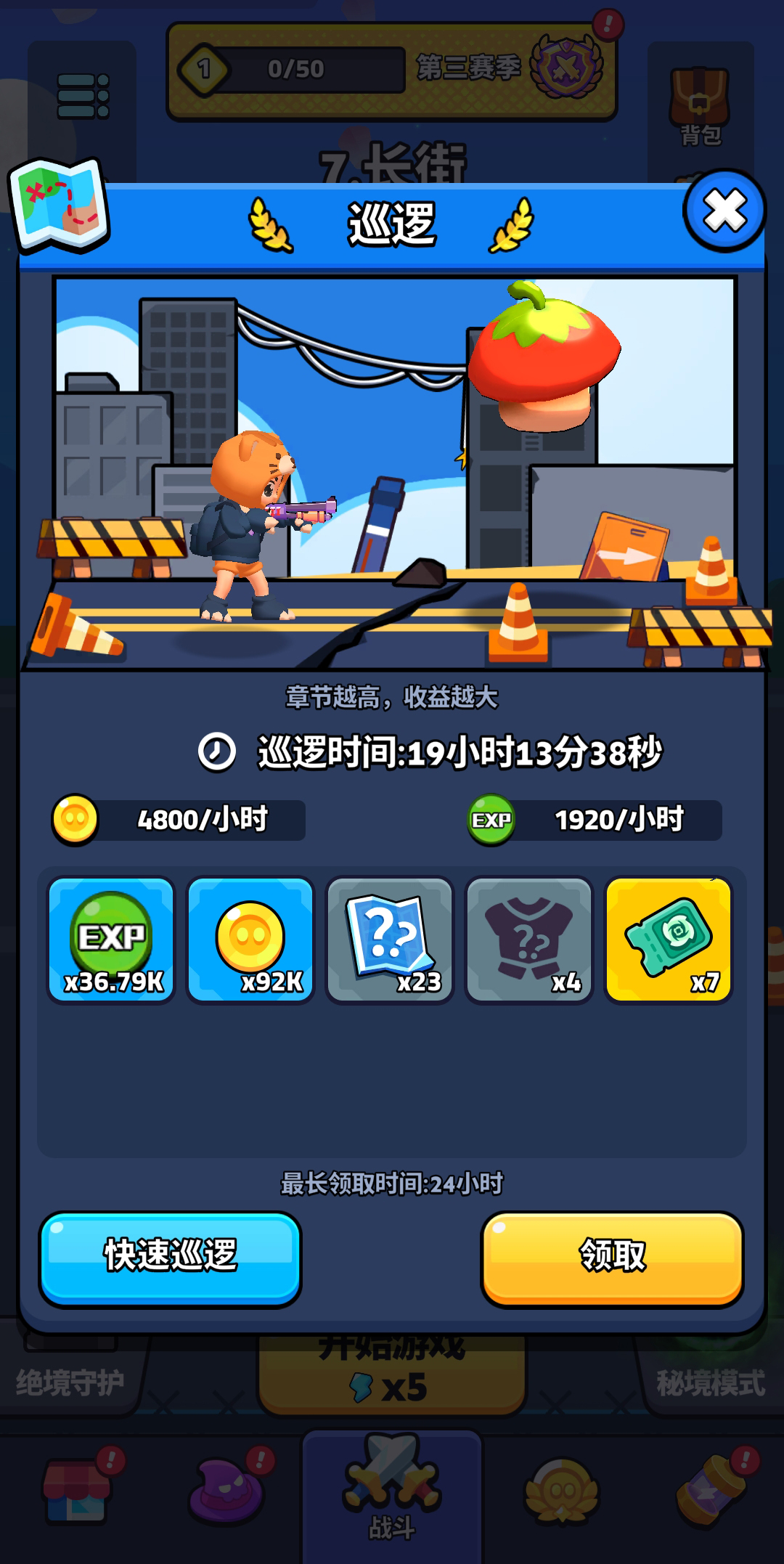
Task: Tap the 快速巡逻 quick patrol button
Action: [x=171, y=1257]
